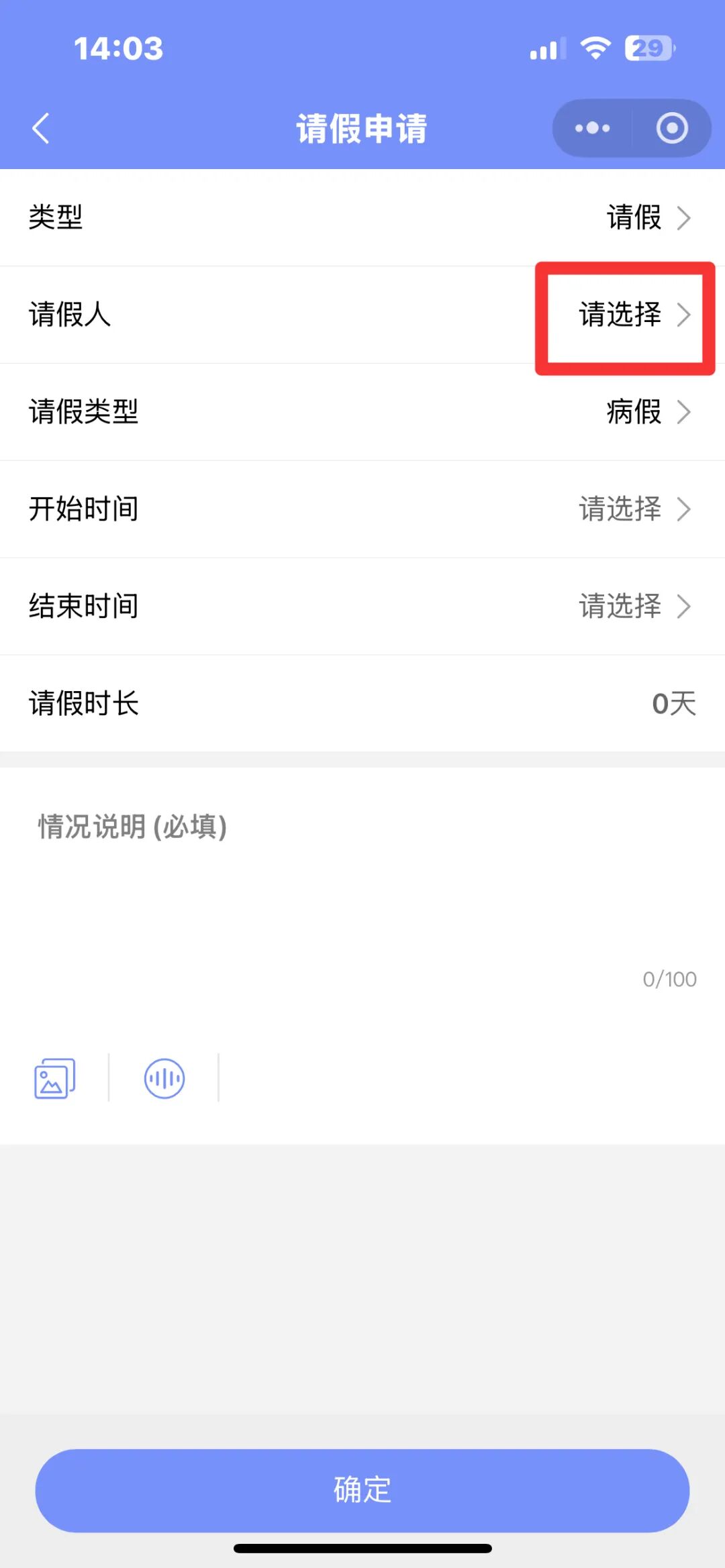This screenshot has height=1568, width=725.
Task: Close the mini program with the circle button
Action: coord(672,128)
